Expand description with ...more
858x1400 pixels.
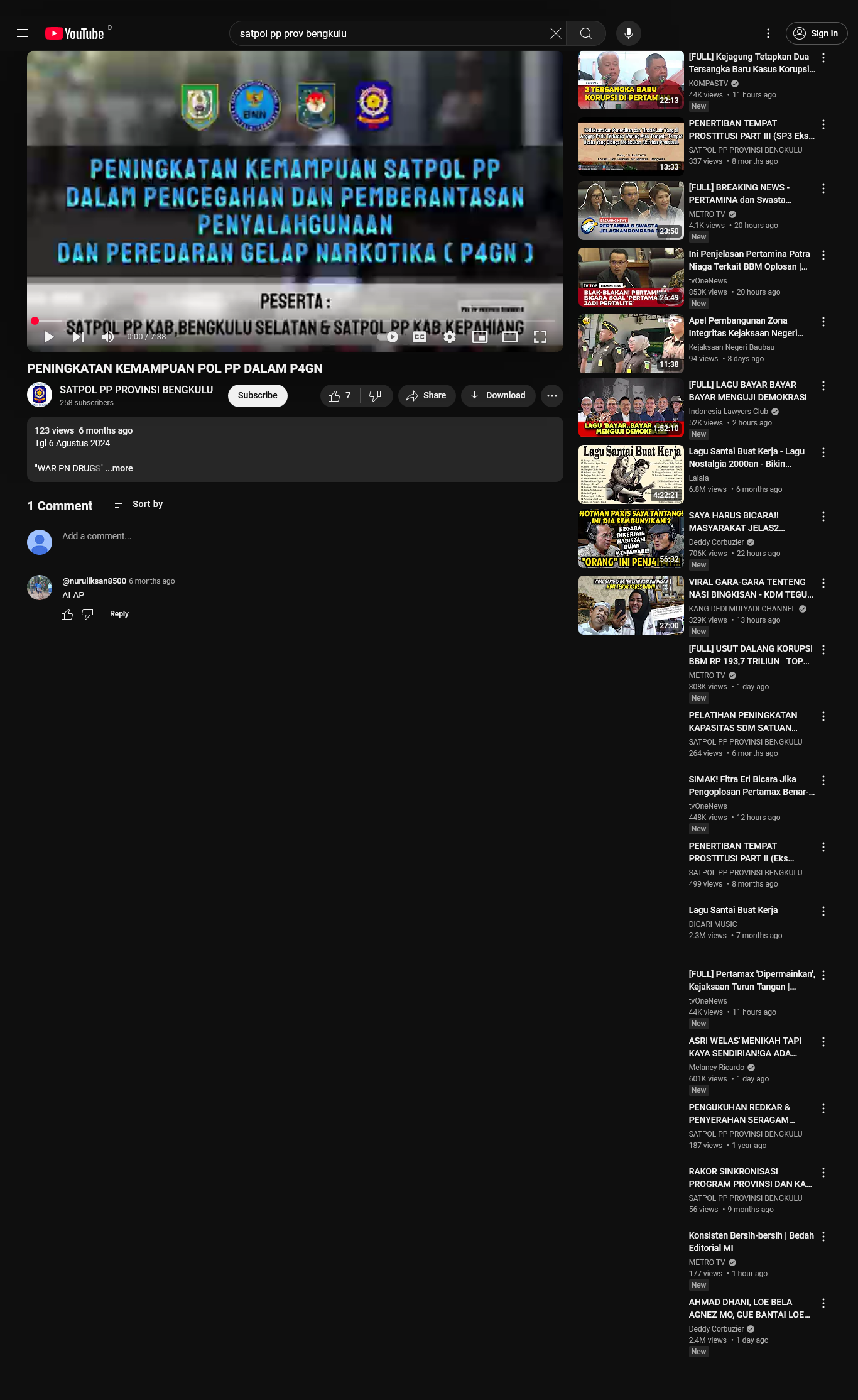tap(119, 468)
